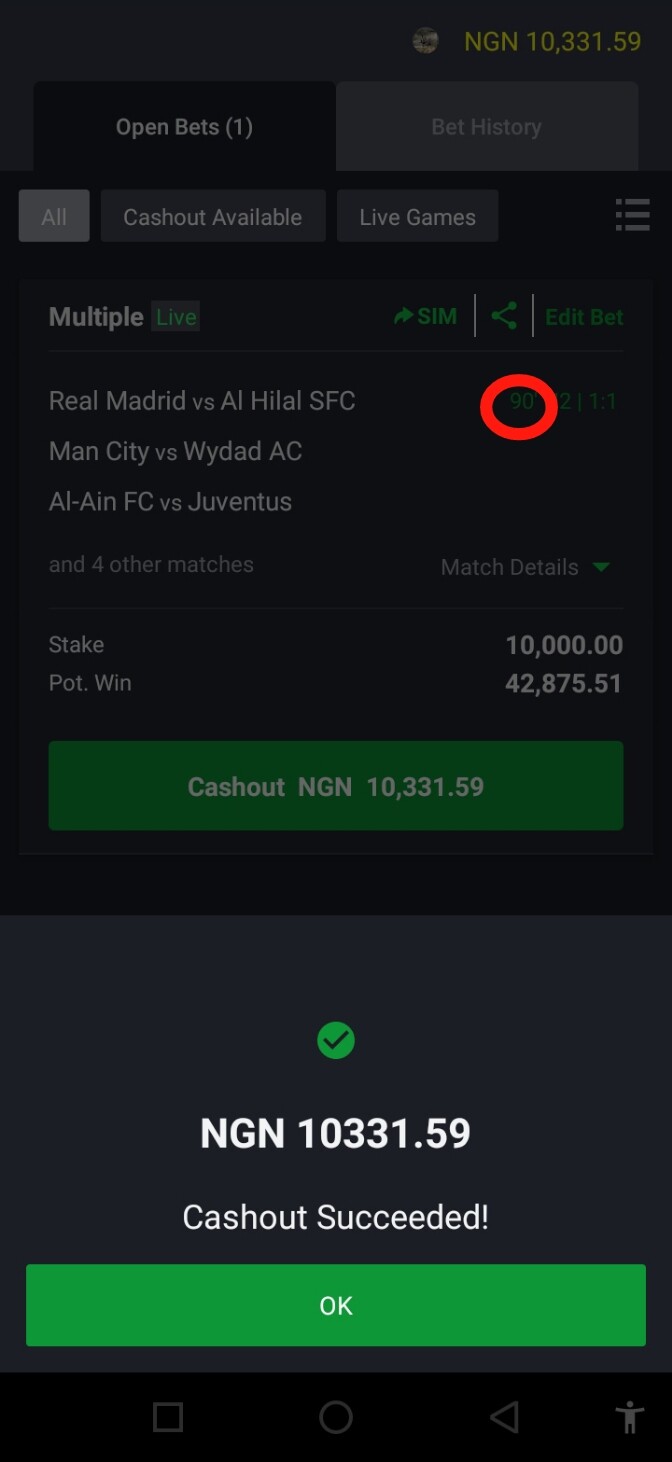Expand Match Details

pyautogui.click(x=525, y=567)
